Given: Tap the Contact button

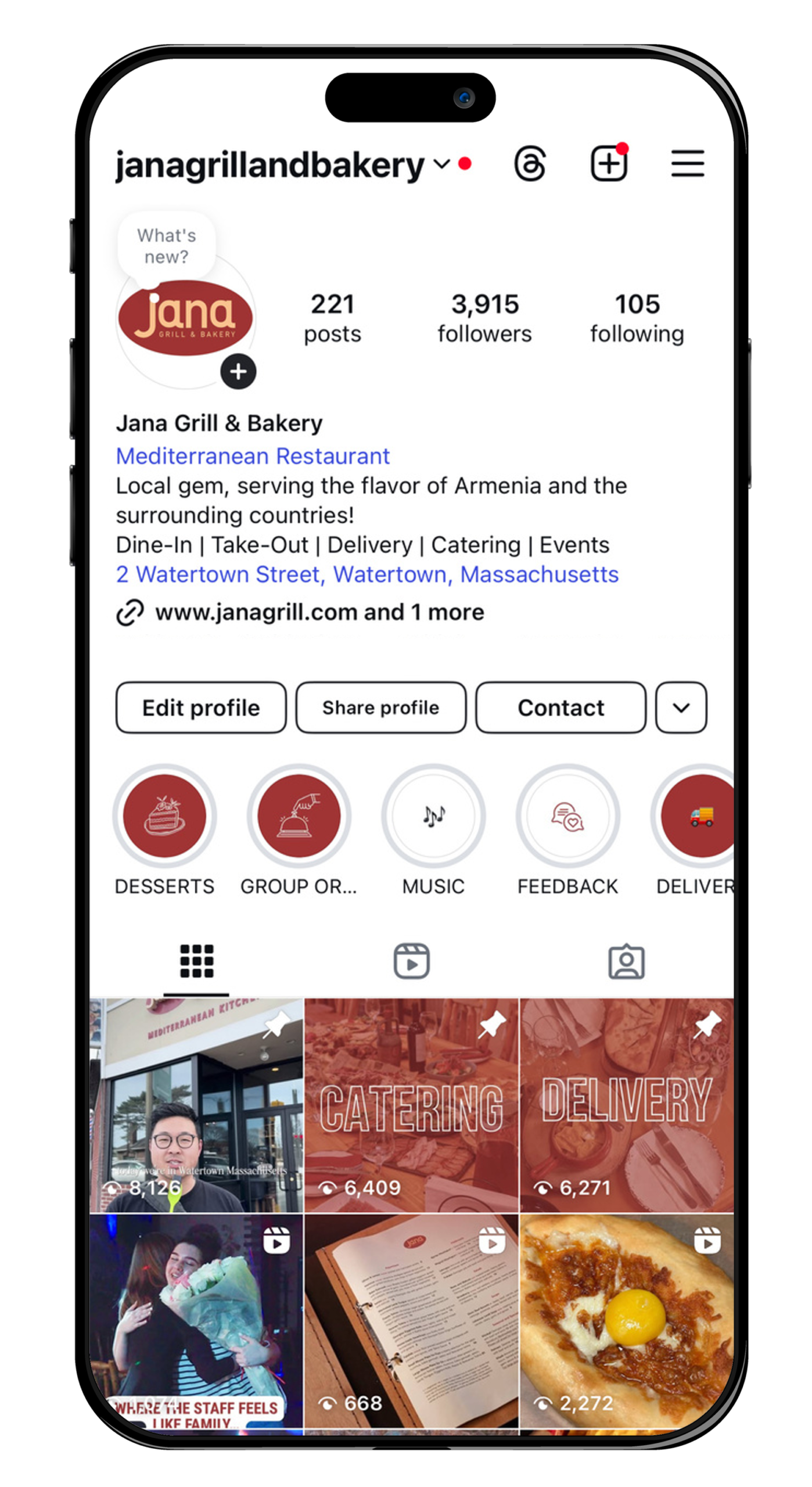Looking at the screenshot, I should coord(561,707).
